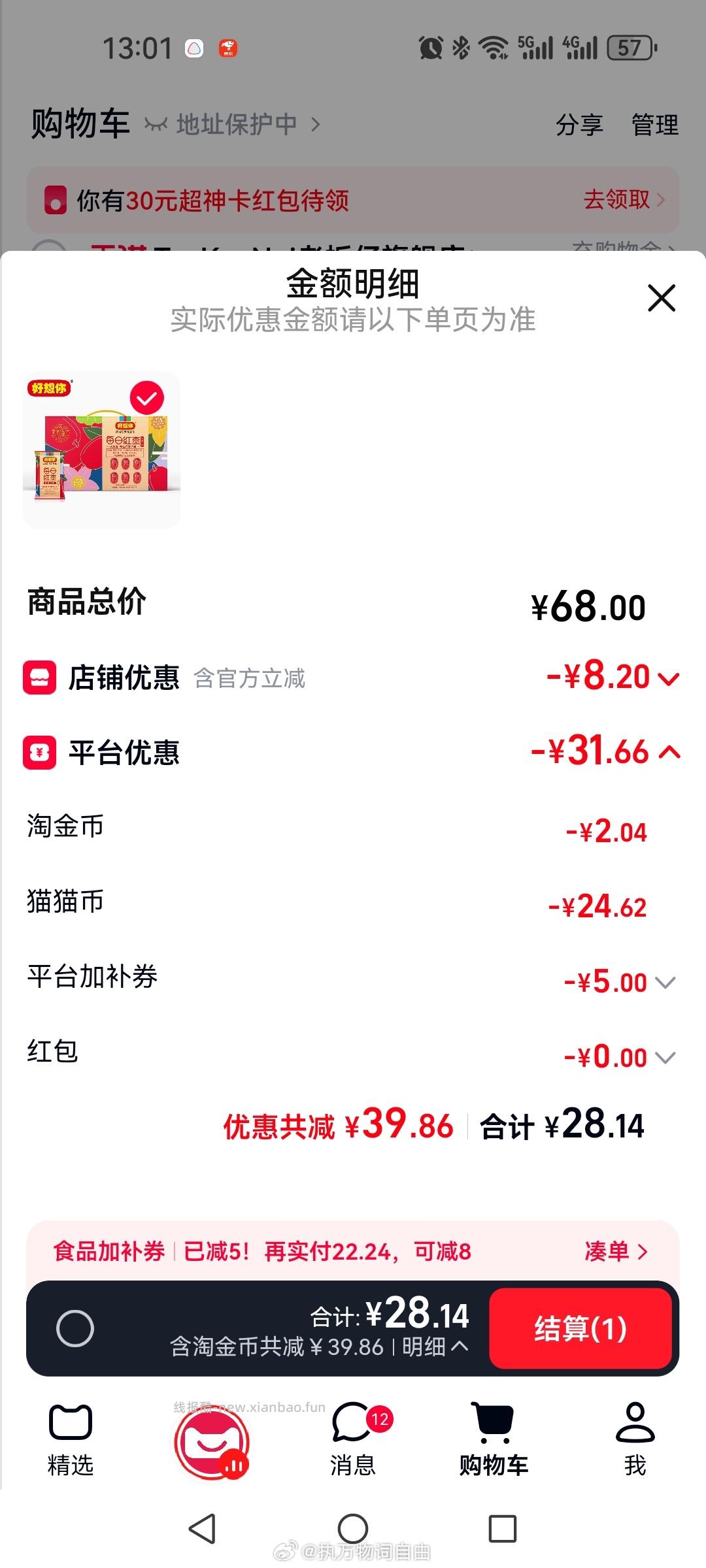
Task: Select the 购物车 cart icon
Action: pyautogui.click(x=494, y=1420)
